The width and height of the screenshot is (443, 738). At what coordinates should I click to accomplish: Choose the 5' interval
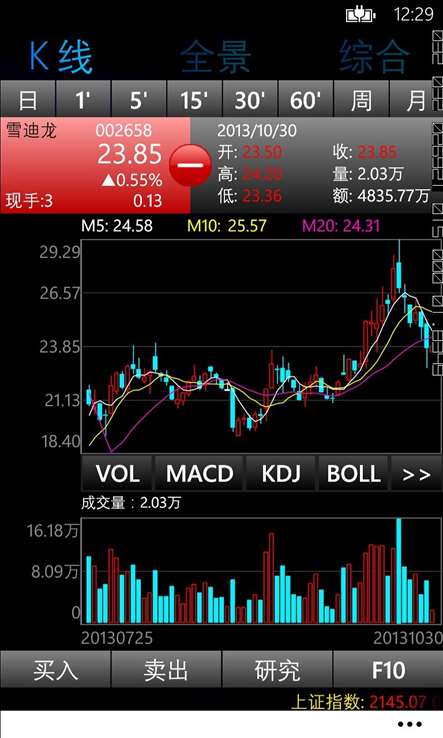pos(139,99)
